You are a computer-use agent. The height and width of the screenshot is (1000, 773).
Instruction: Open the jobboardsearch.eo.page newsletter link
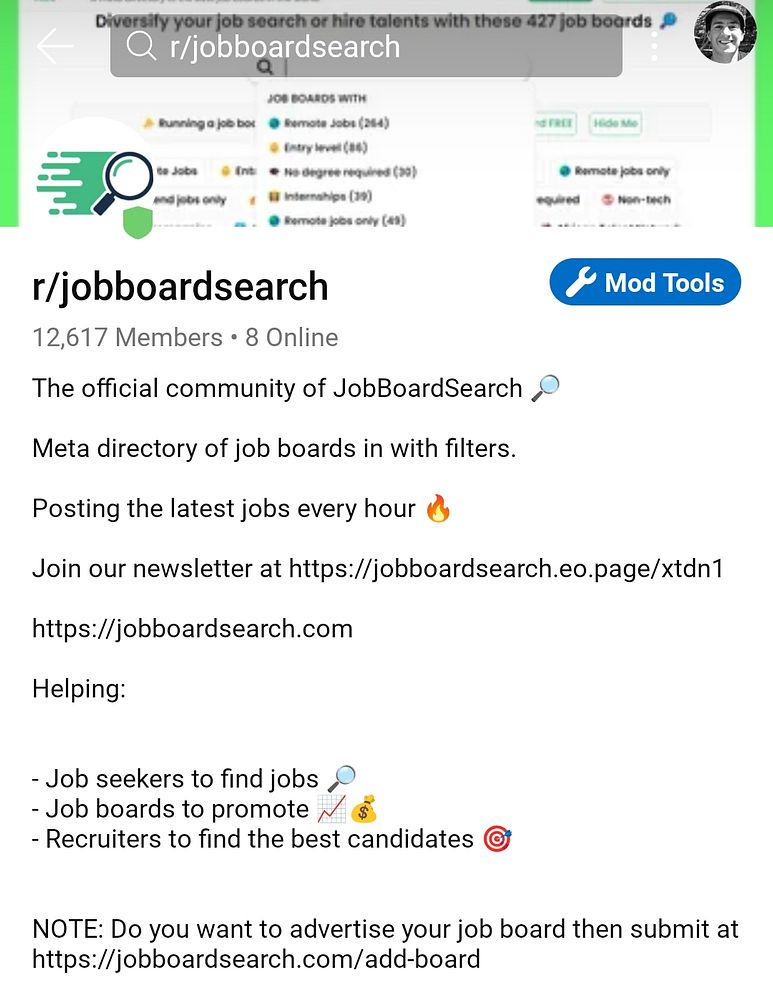[x=506, y=569]
